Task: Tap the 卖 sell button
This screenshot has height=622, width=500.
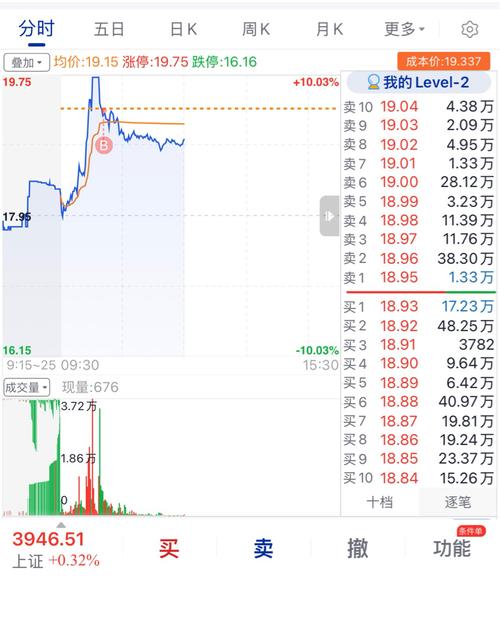Action: coord(263,549)
